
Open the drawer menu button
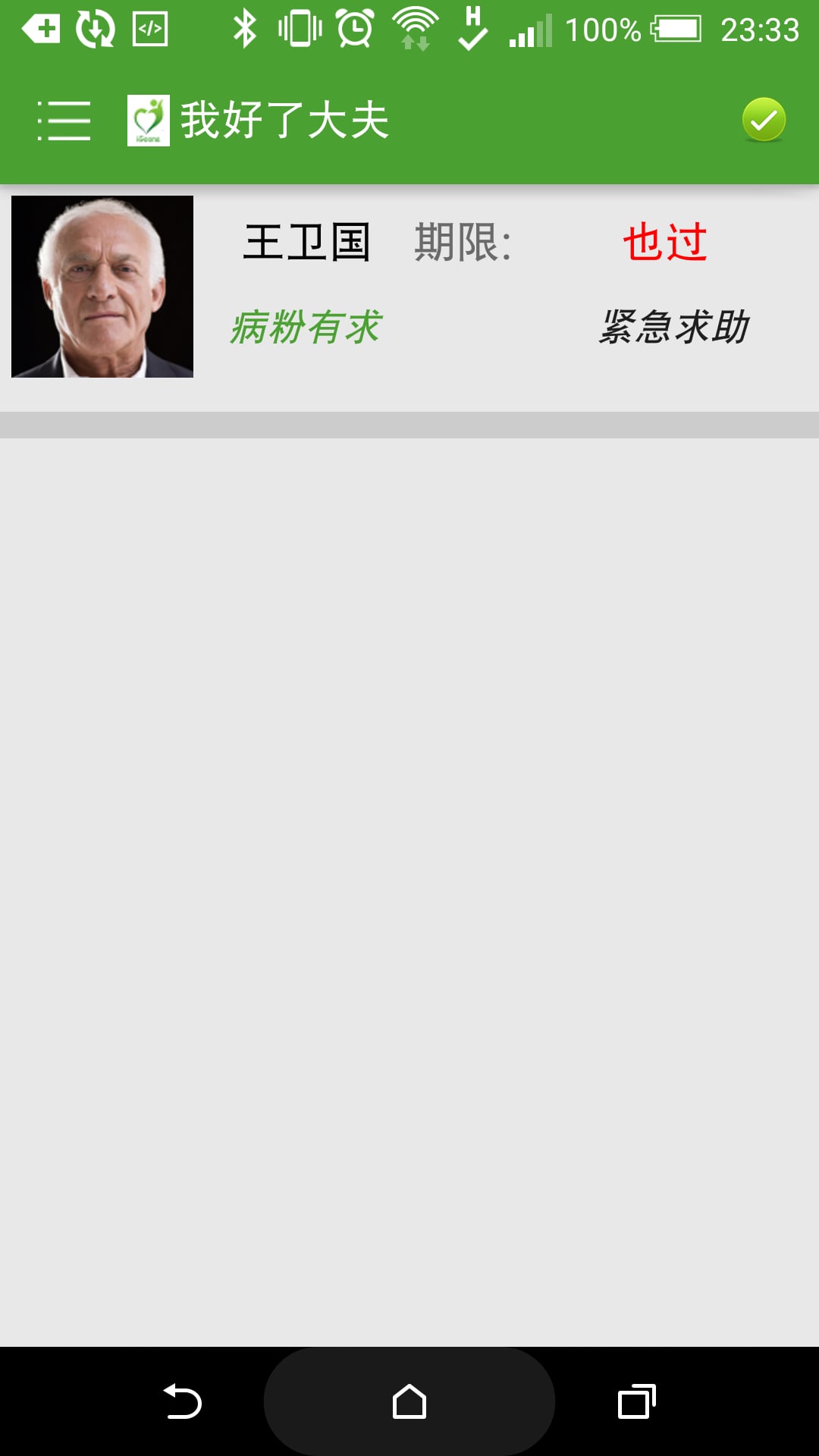point(64,121)
